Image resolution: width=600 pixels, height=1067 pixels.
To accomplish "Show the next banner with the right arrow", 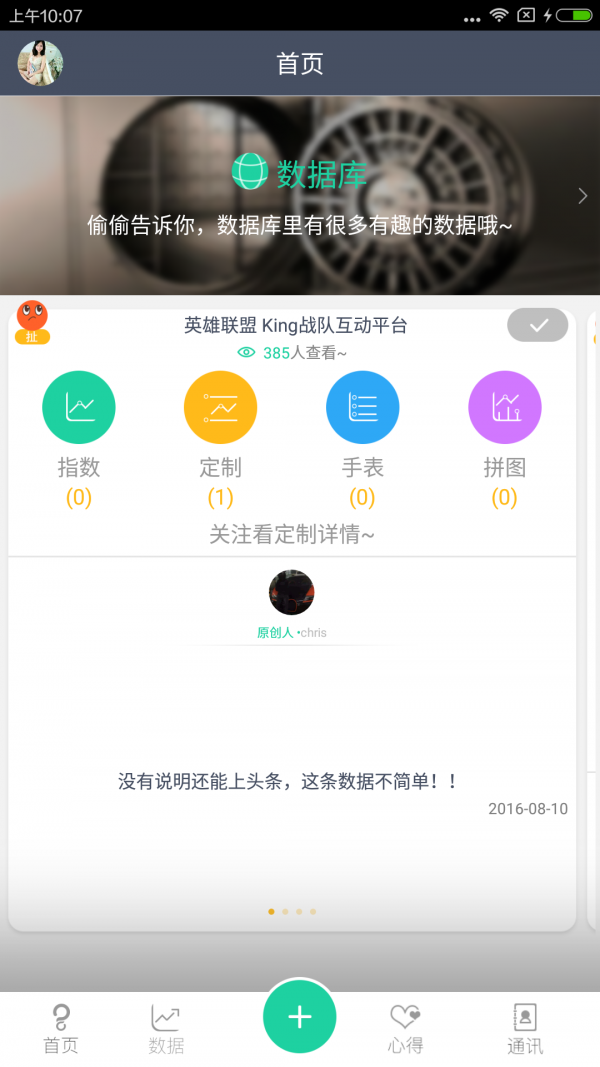I will 583,196.
